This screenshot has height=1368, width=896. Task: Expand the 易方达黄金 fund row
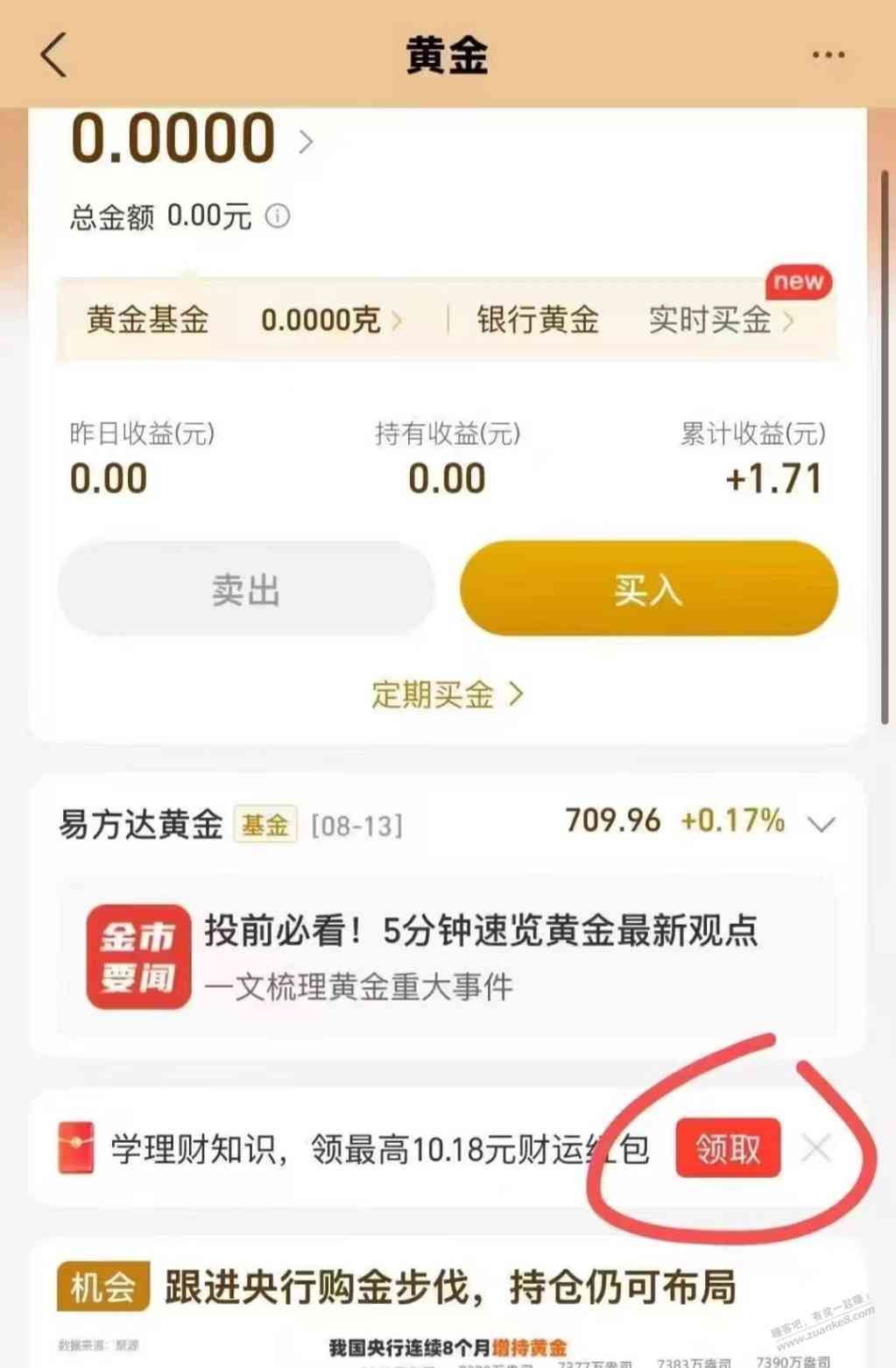click(x=821, y=823)
